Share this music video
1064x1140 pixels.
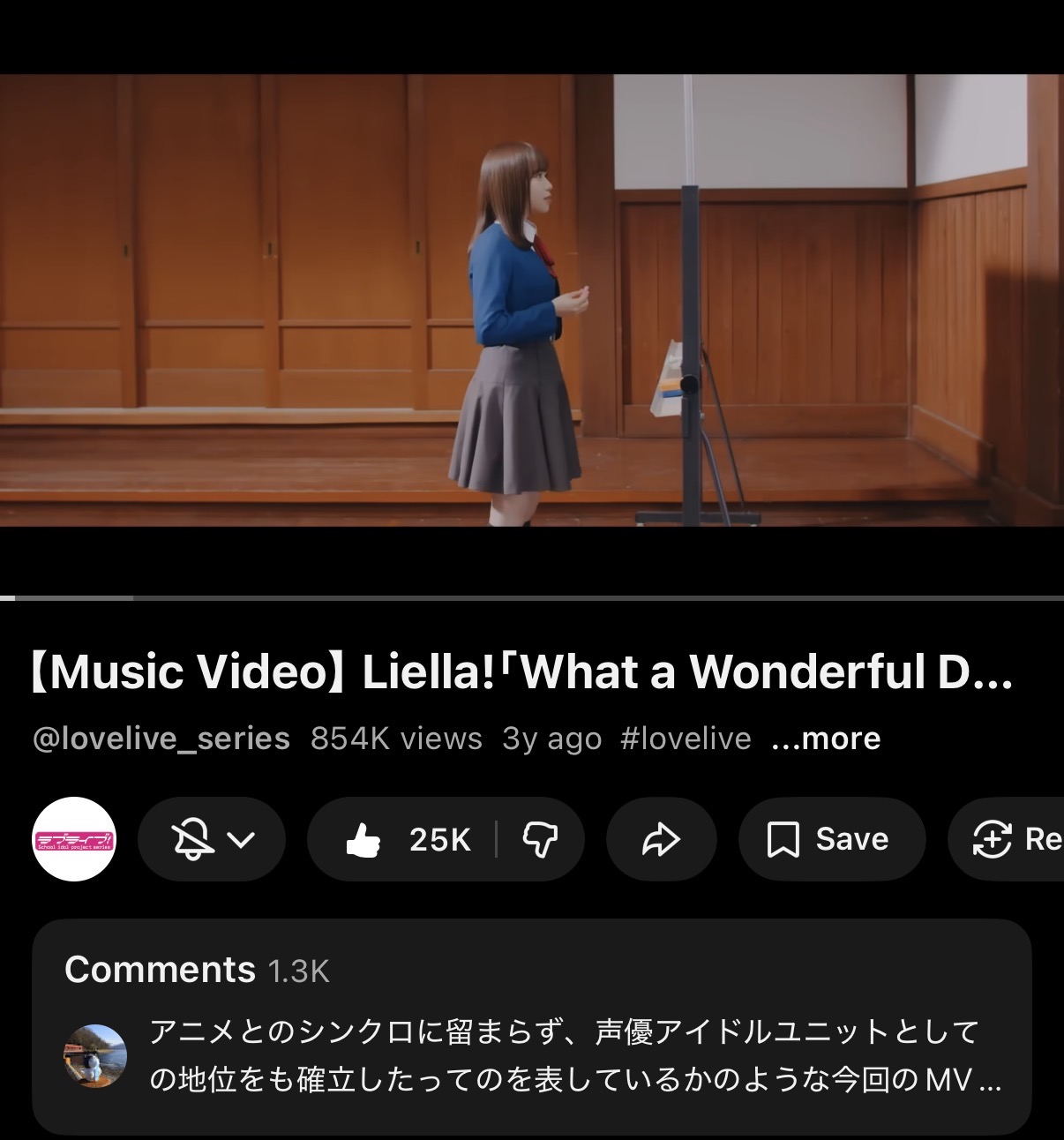pyautogui.click(x=661, y=839)
